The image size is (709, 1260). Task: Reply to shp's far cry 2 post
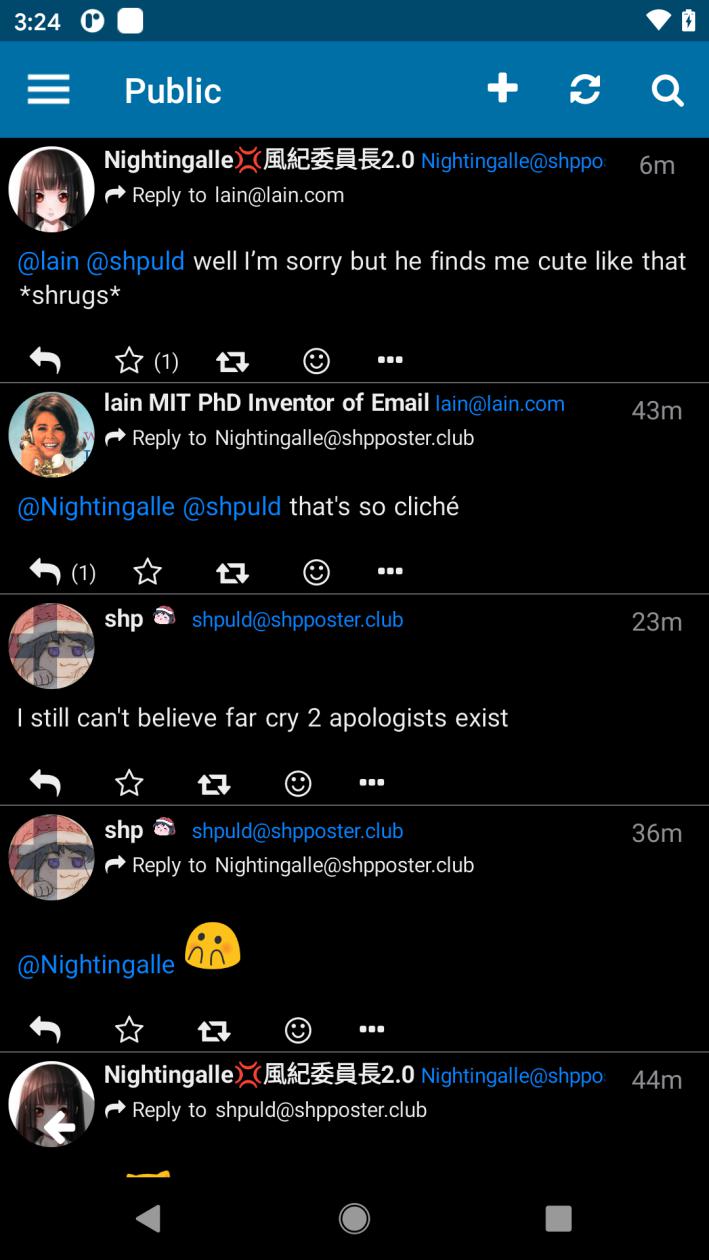45,783
